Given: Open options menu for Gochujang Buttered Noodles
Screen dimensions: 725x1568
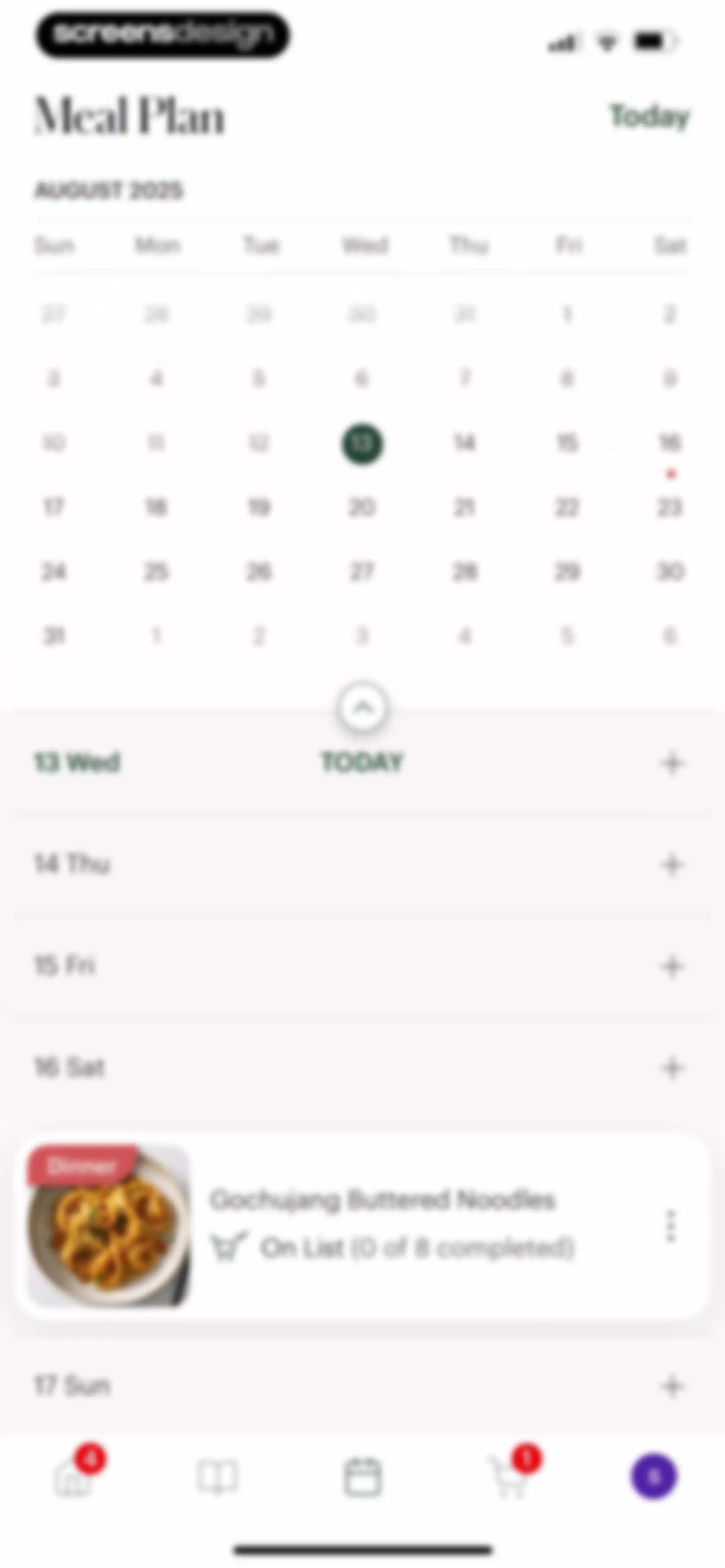Looking at the screenshot, I should (671, 1226).
